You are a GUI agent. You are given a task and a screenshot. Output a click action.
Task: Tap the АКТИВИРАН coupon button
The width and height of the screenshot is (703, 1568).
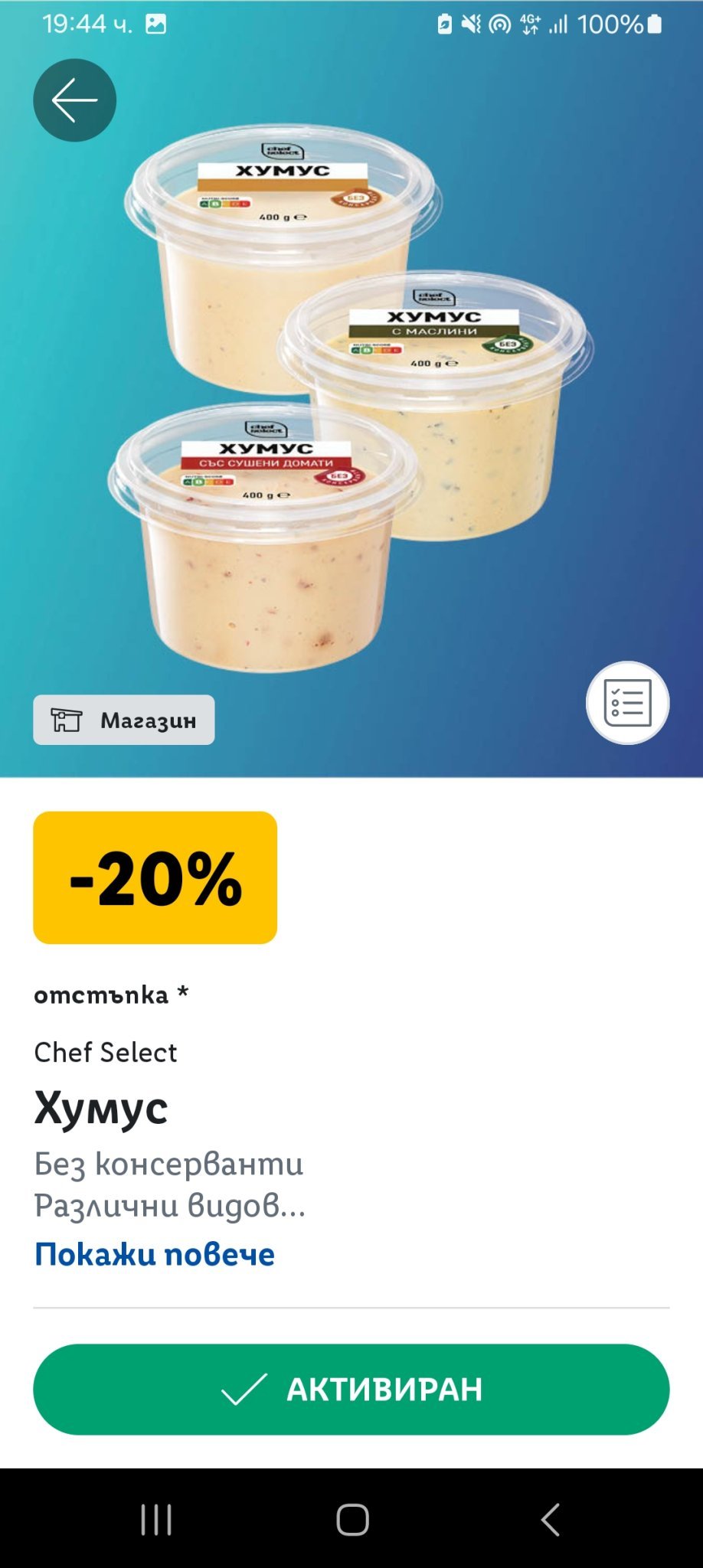click(351, 1389)
